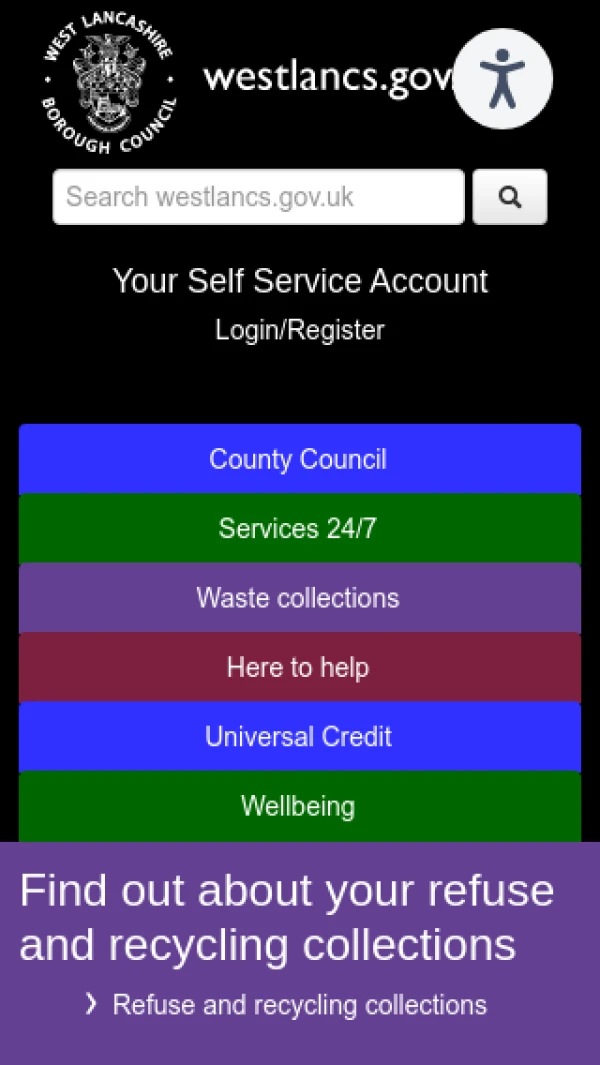Submit search with the magnifier button
Viewport: 600px width, 1065px height.
point(509,197)
